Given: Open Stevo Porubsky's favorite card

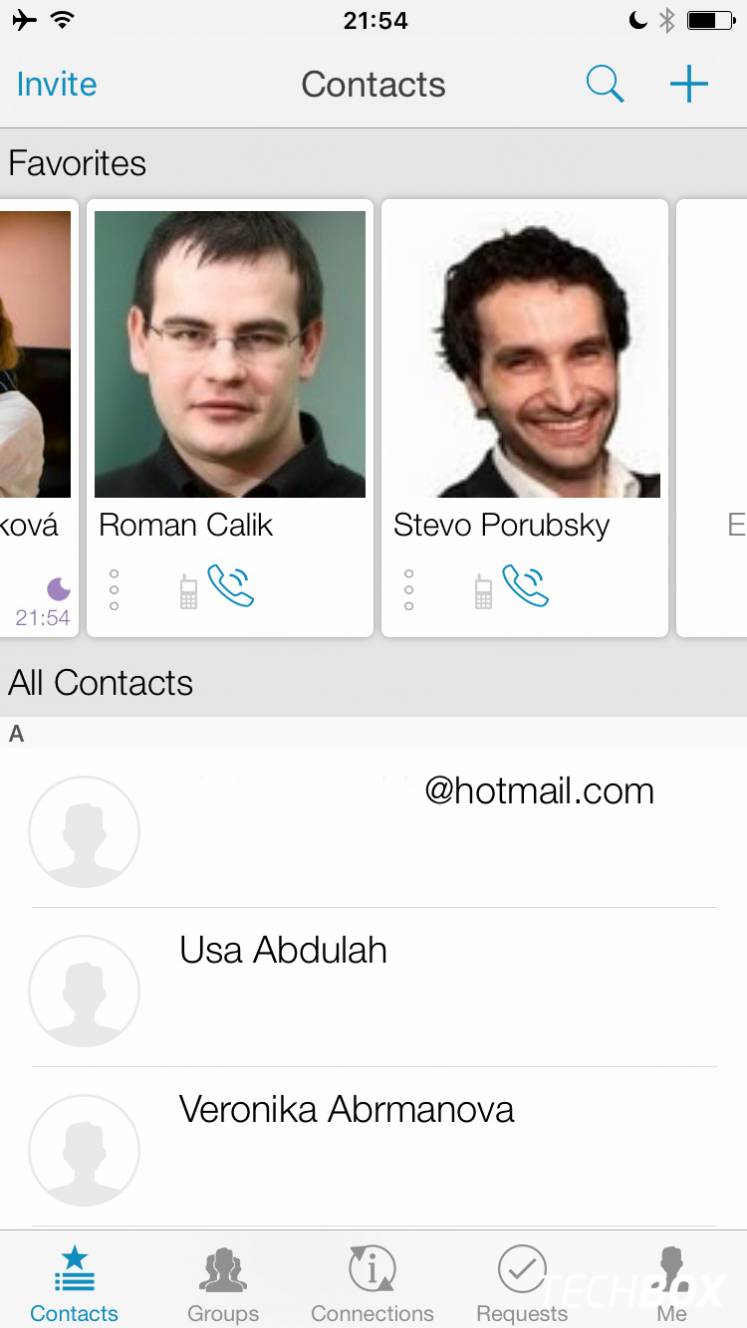Looking at the screenshot, I should [x=525, y=418].
